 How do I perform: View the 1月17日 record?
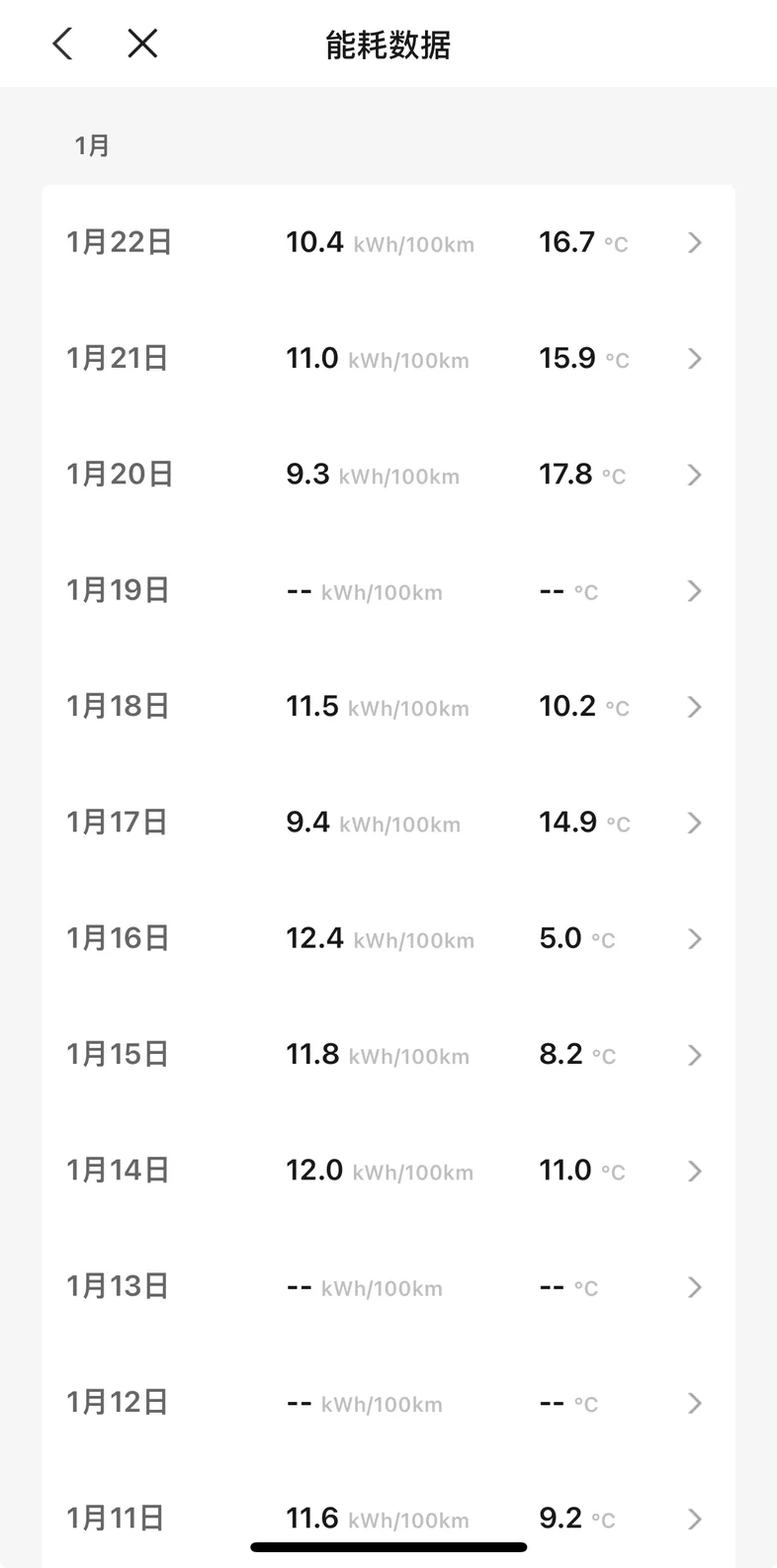(388, 823)
